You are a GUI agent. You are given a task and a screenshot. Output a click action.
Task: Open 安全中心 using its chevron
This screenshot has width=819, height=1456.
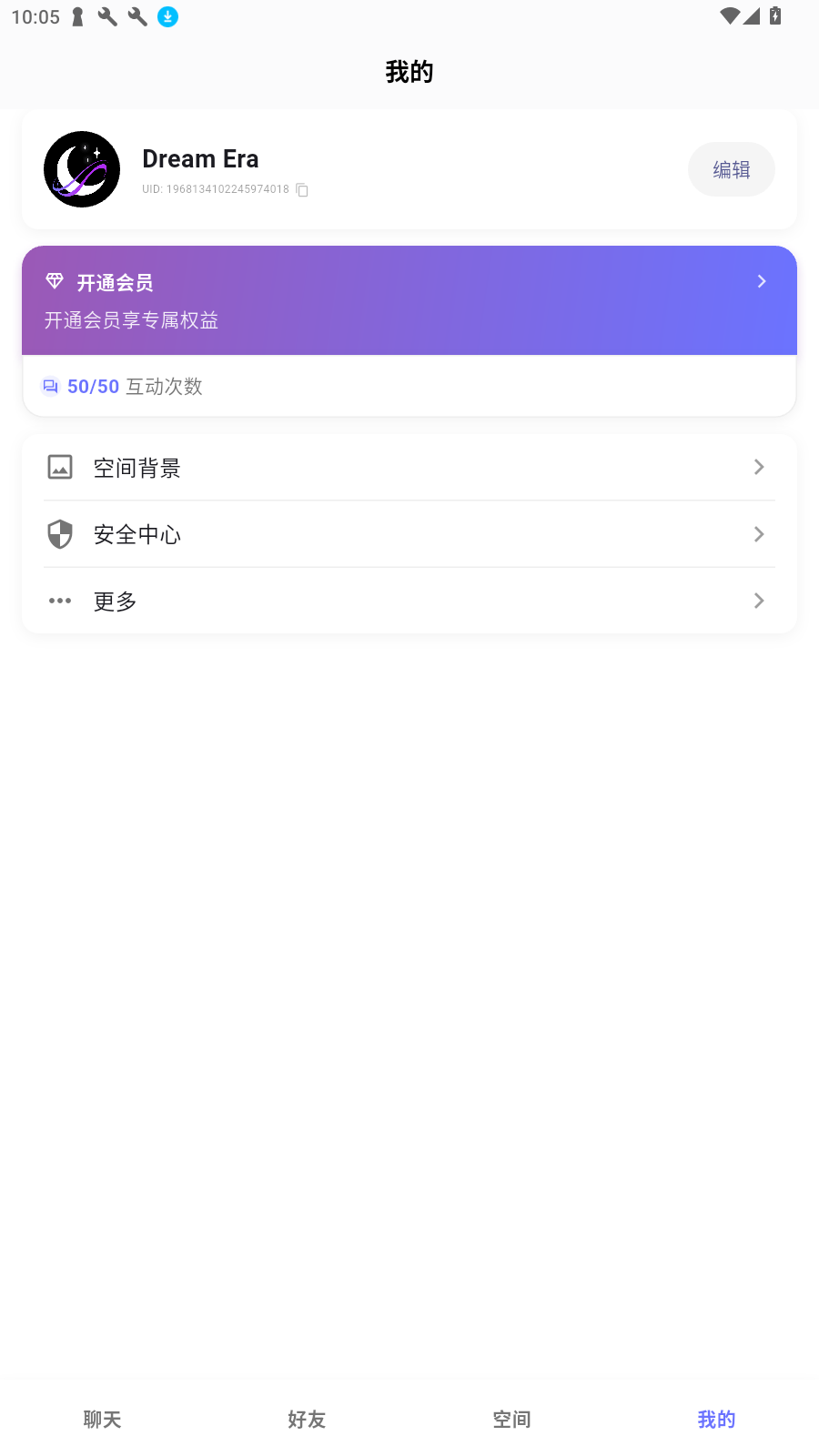click(759, 534)
